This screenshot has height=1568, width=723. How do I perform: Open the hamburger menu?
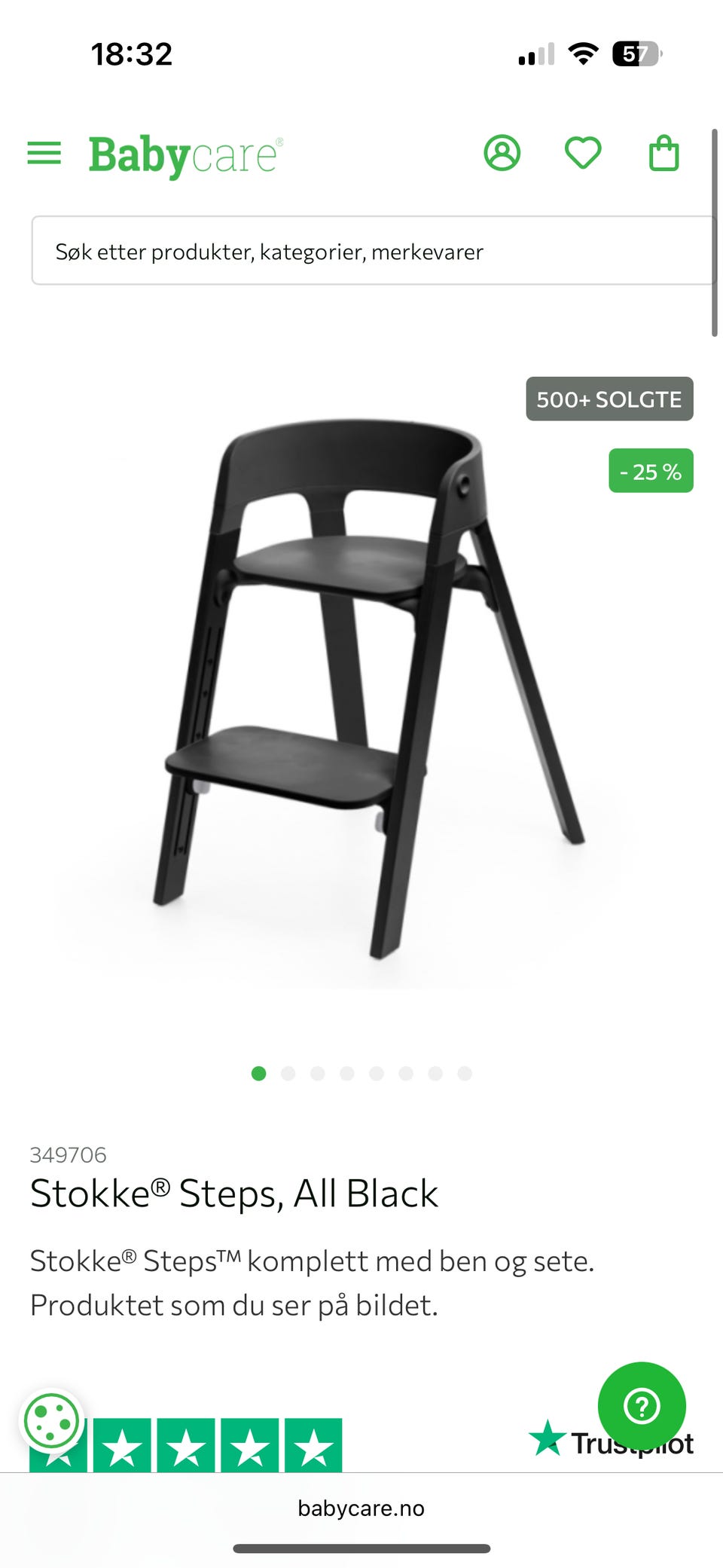point(44,153)
